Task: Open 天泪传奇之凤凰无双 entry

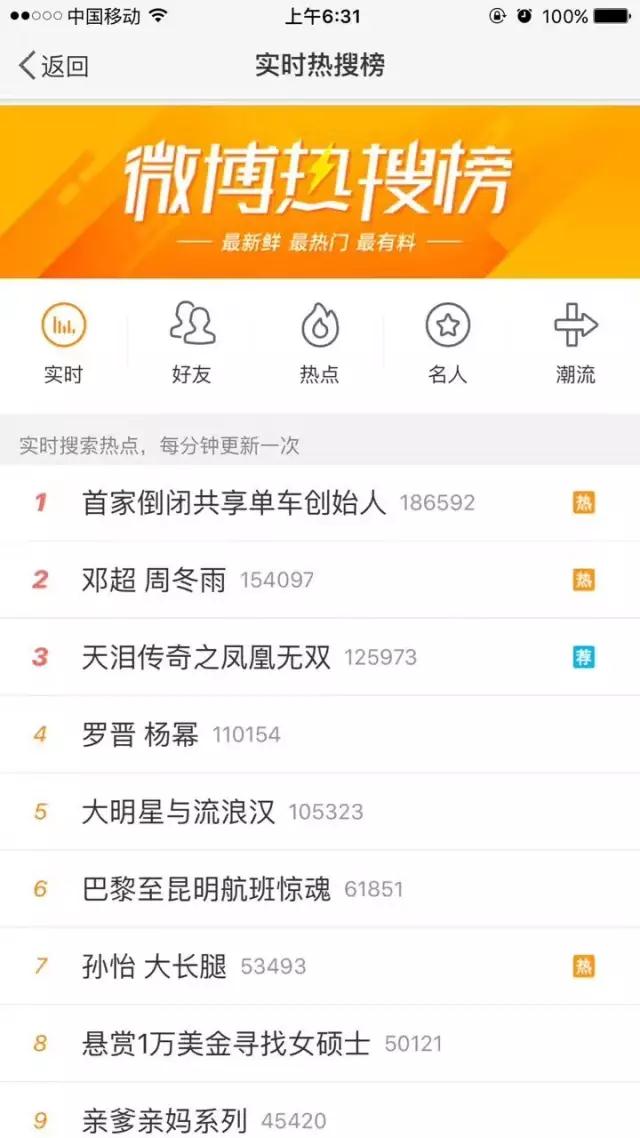Action: click(206, 657)
